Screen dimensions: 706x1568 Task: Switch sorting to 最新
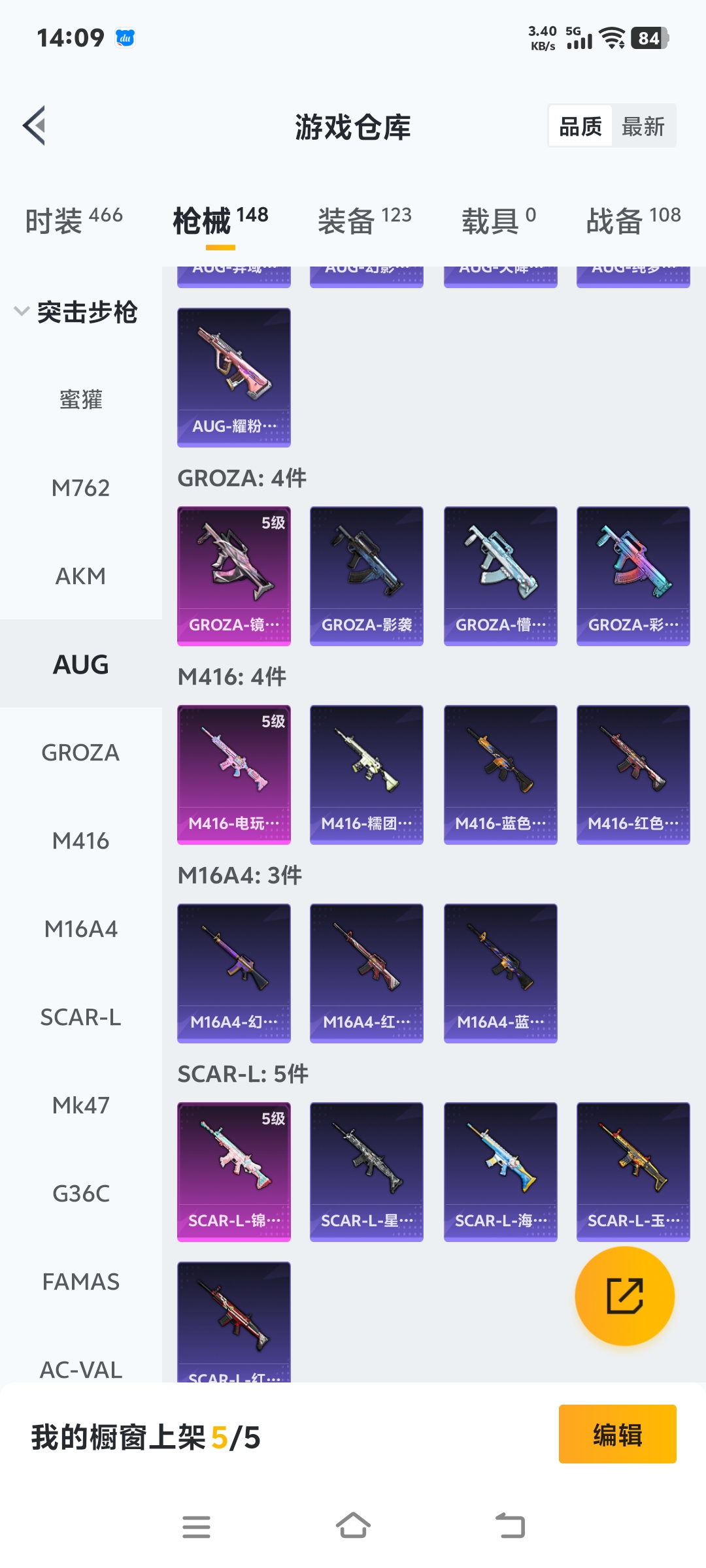[x=643, y=126]
